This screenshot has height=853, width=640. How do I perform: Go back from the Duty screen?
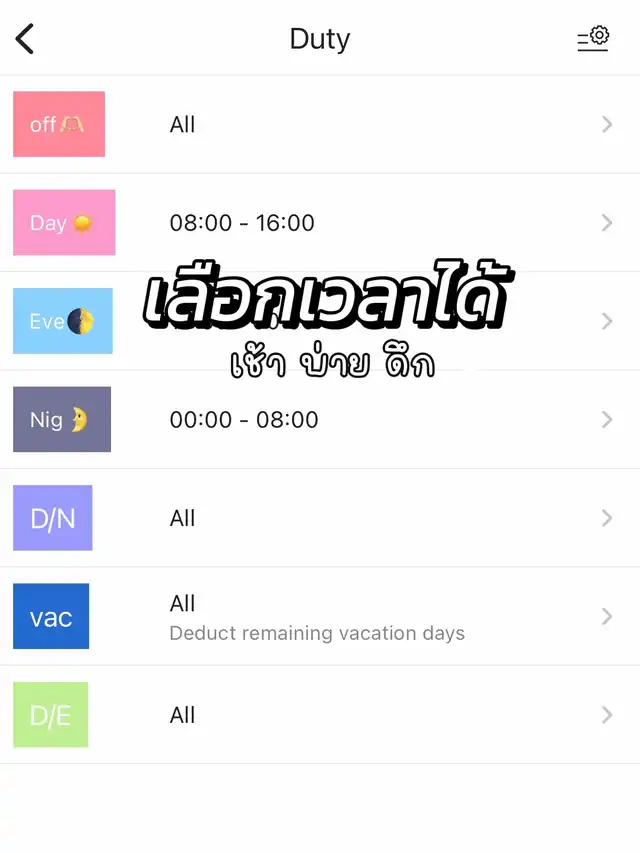coord(26,39)
